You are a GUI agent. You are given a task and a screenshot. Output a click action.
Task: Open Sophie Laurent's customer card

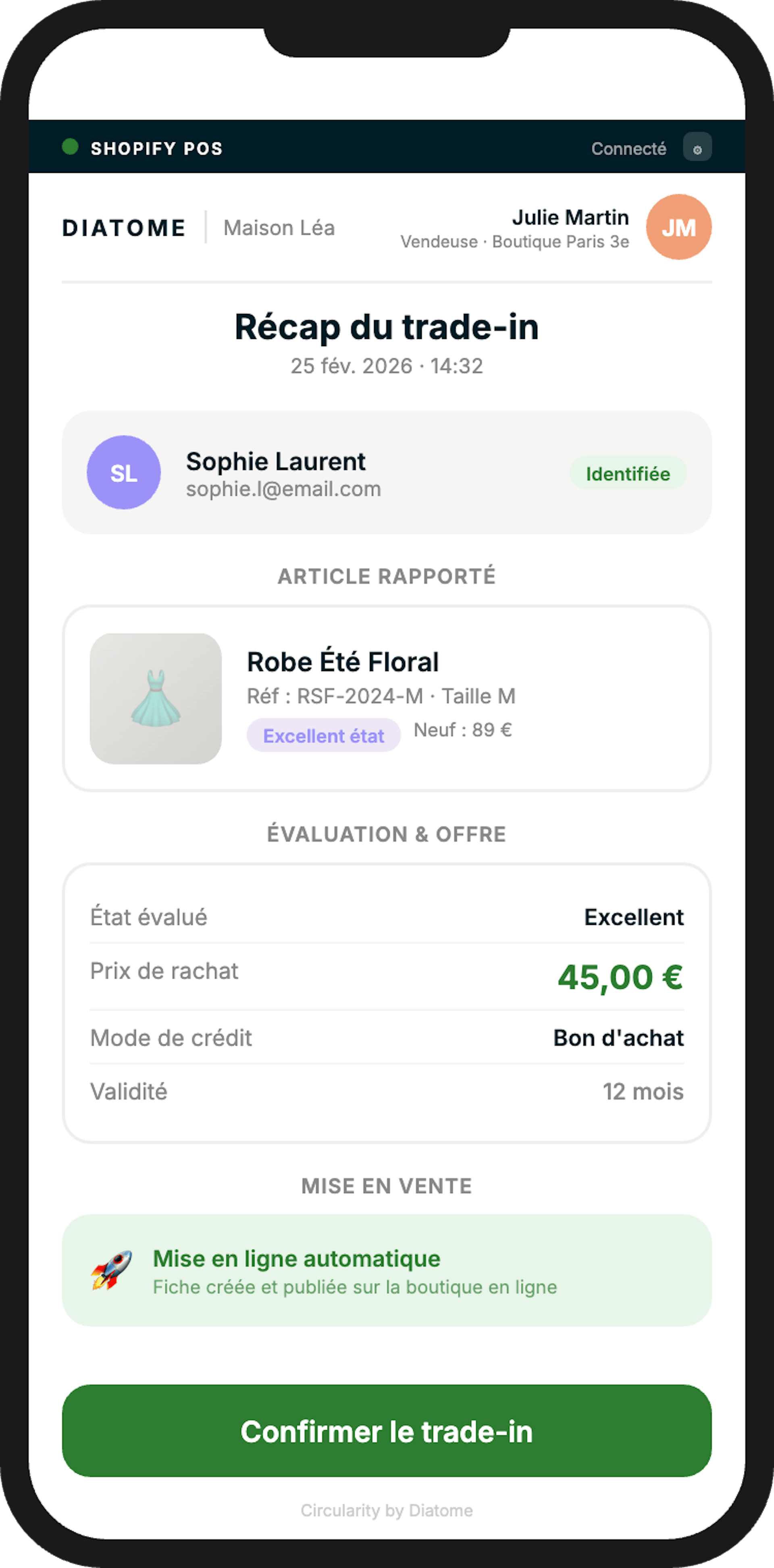pyautogui.click(x=387, y=472)
